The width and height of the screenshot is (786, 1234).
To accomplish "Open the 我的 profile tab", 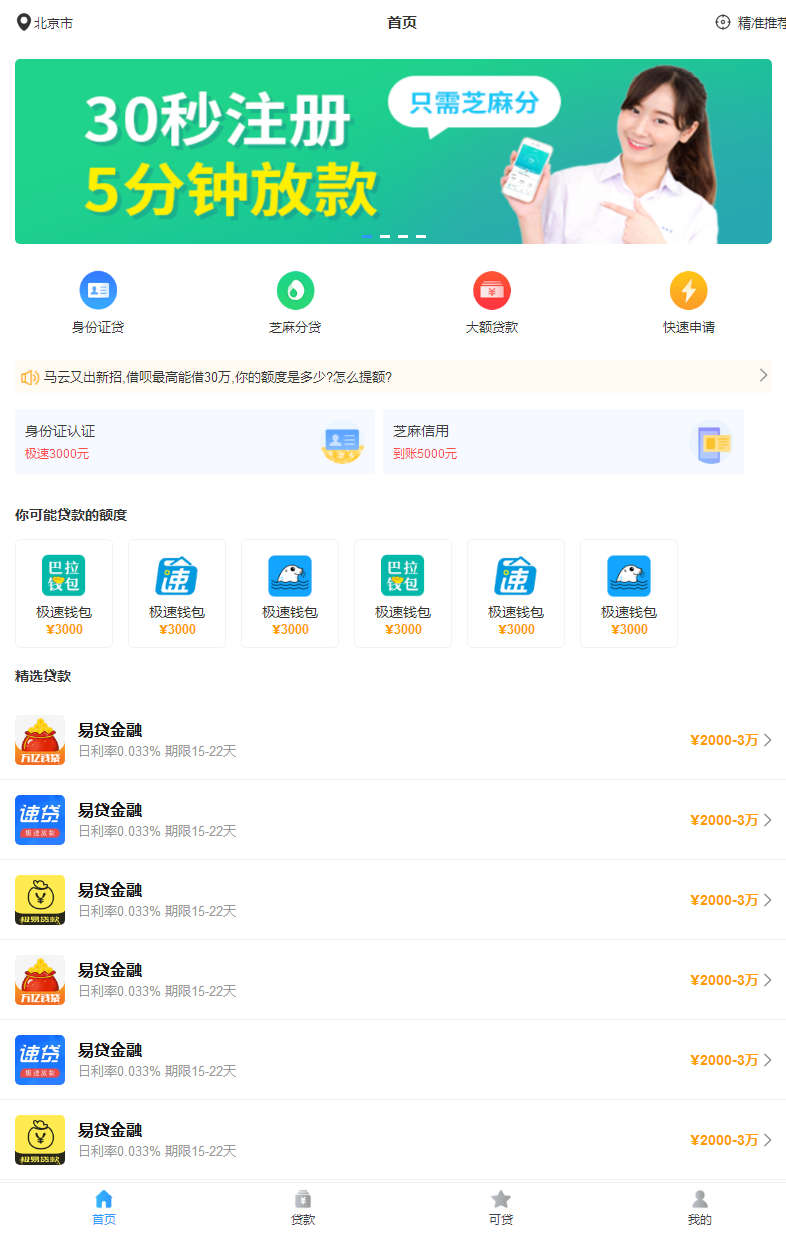I will 700,1207.
